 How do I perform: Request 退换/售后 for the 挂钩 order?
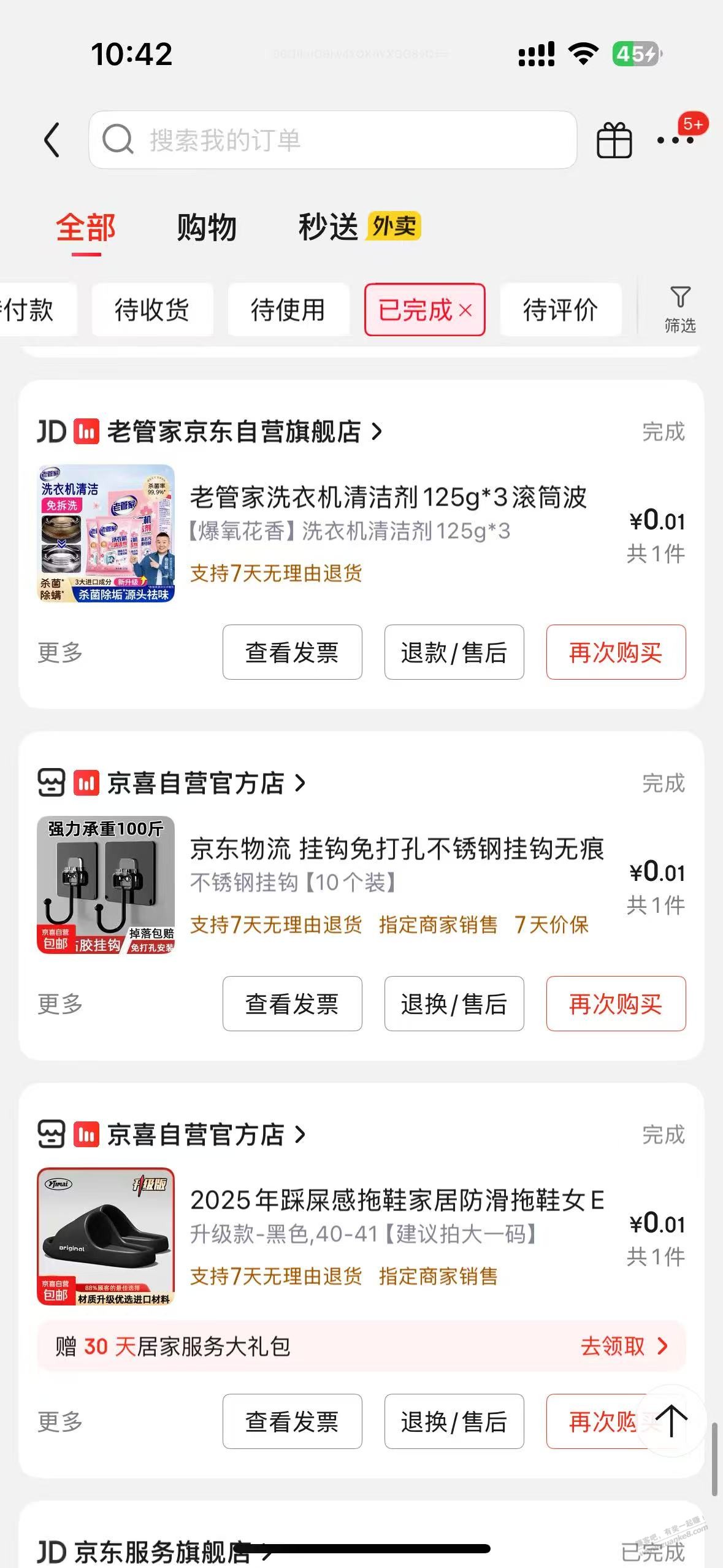coord(454,1004)
